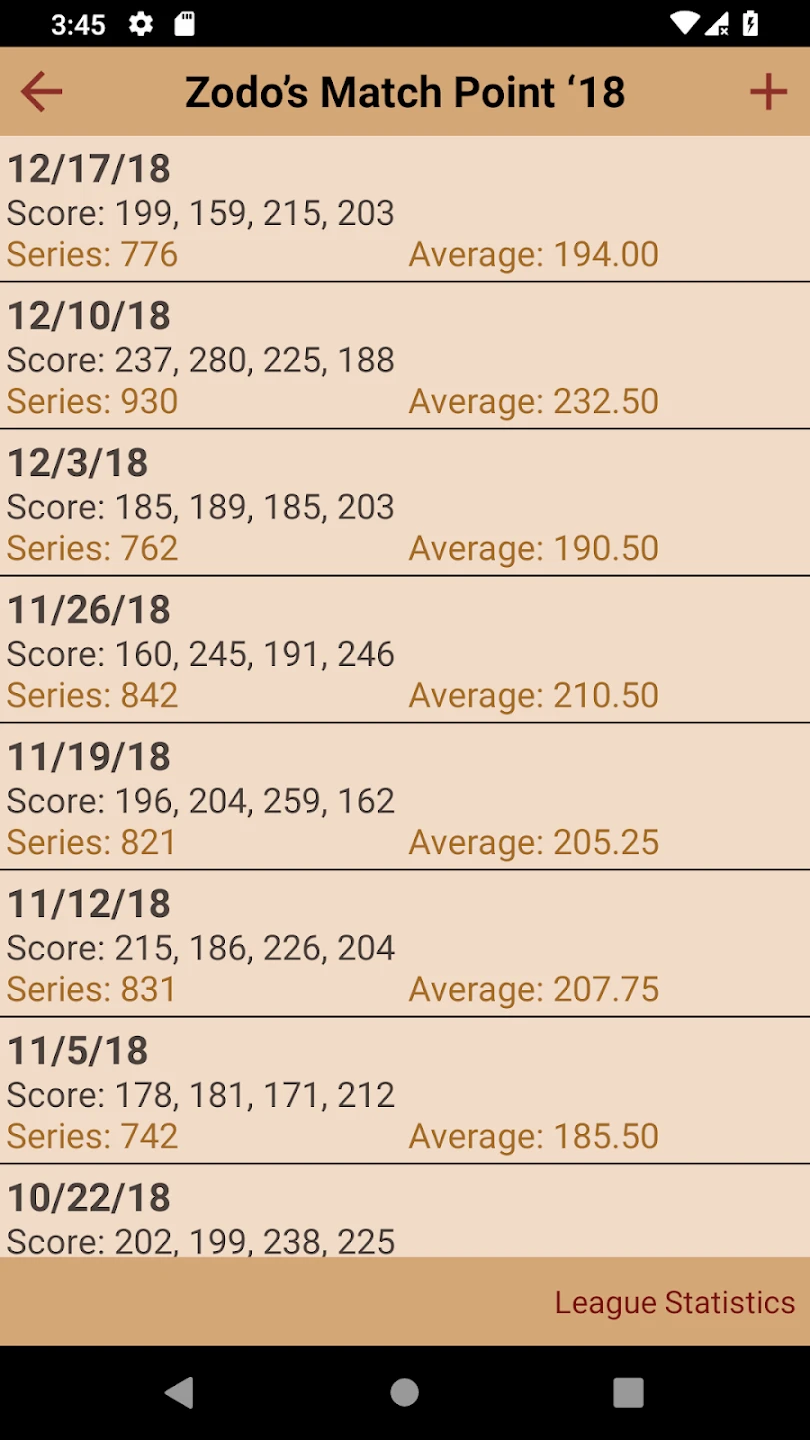
Task: Open League Statistics
Action: pyautogui.click(x=674, y=1302)
